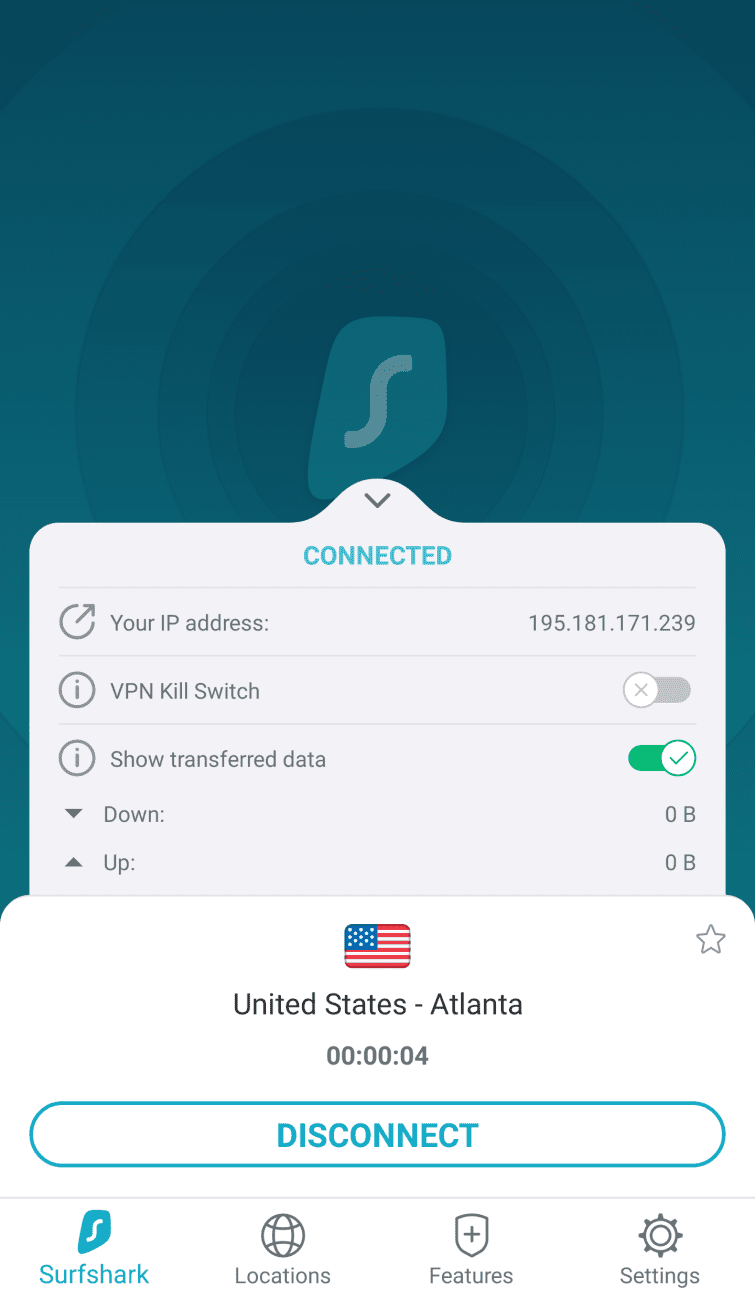755x1300 pixels.
Task: Click the Down transfer arrow indicator
Action: 72,813
